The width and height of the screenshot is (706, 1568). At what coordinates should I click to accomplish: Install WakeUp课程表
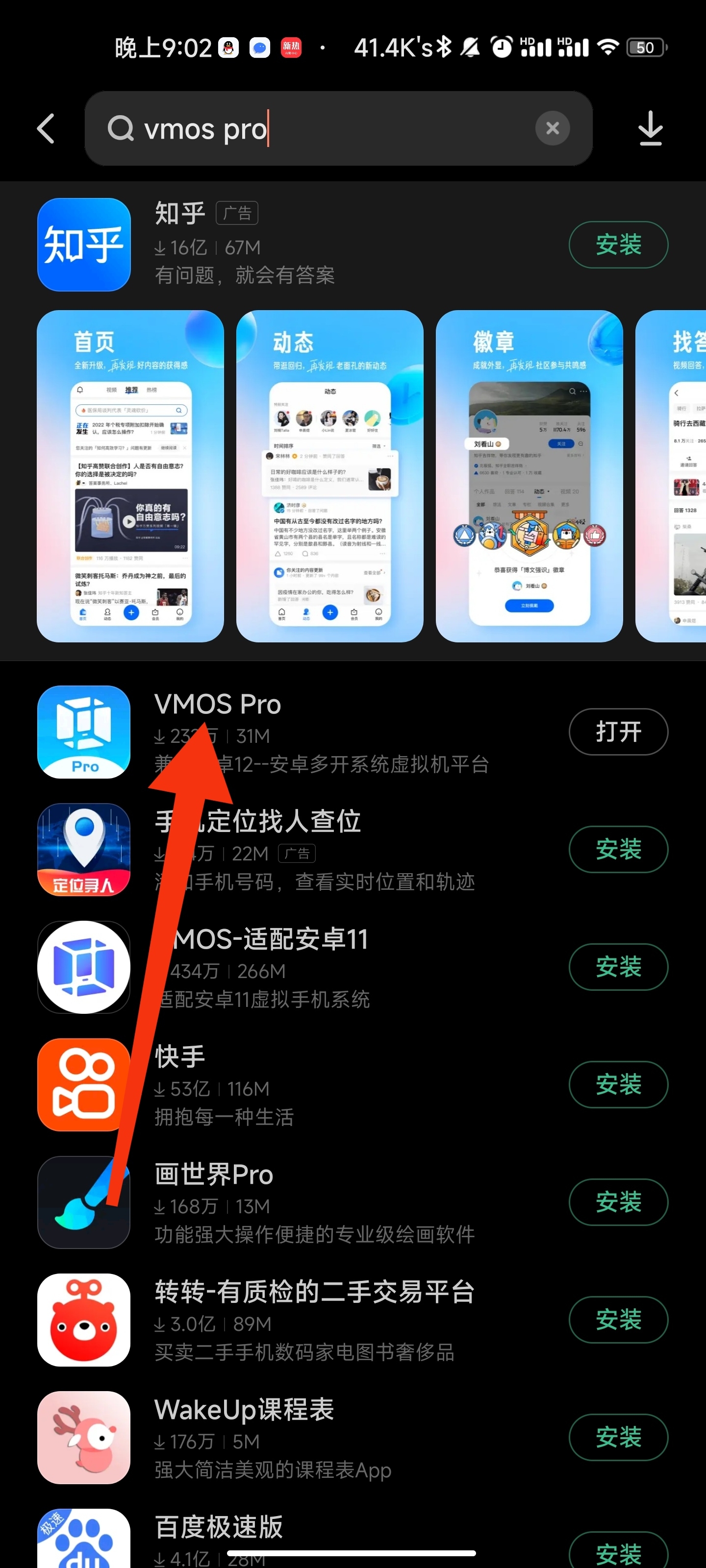pyautogui.click(x=618, y=1437)
